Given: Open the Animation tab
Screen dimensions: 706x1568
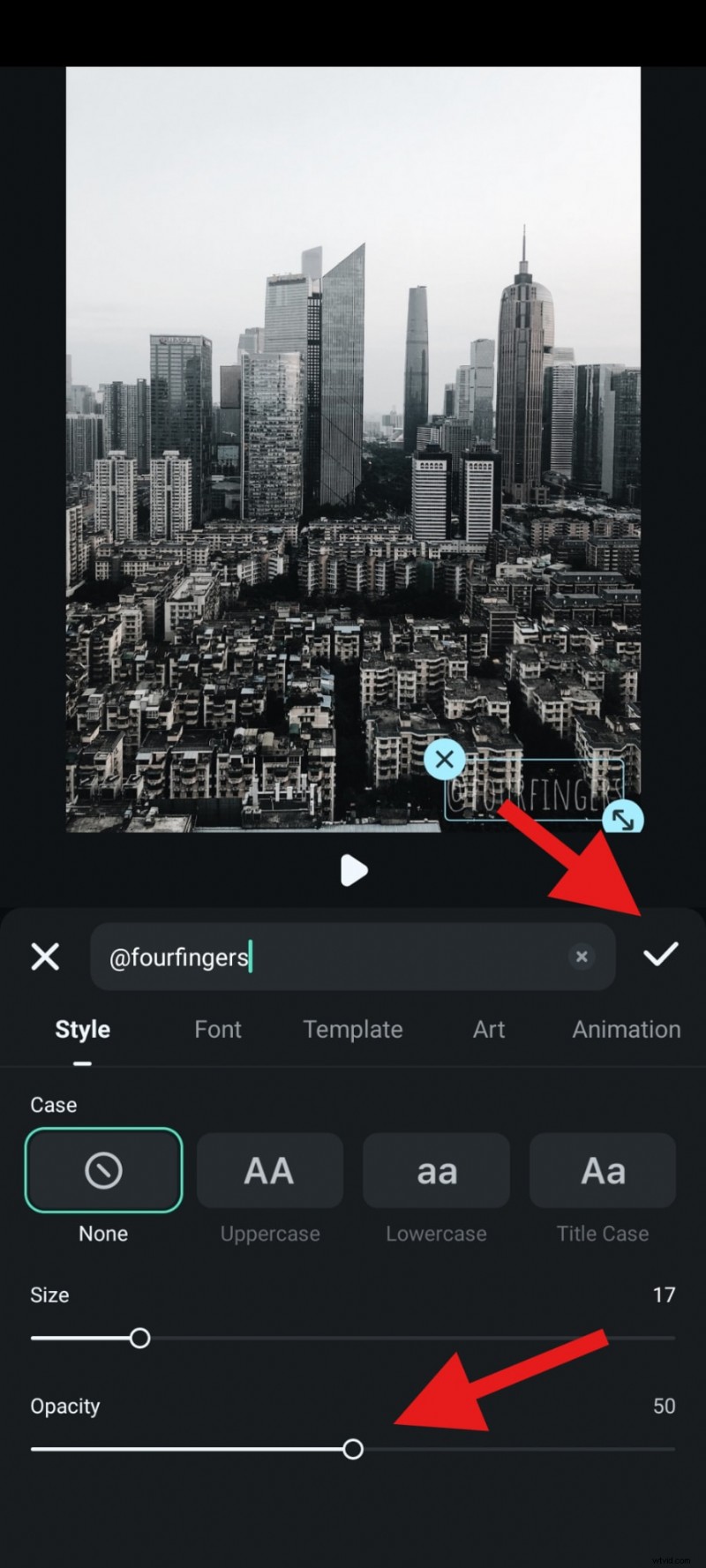Looking at the screenshot, I should click(626, 1029).
